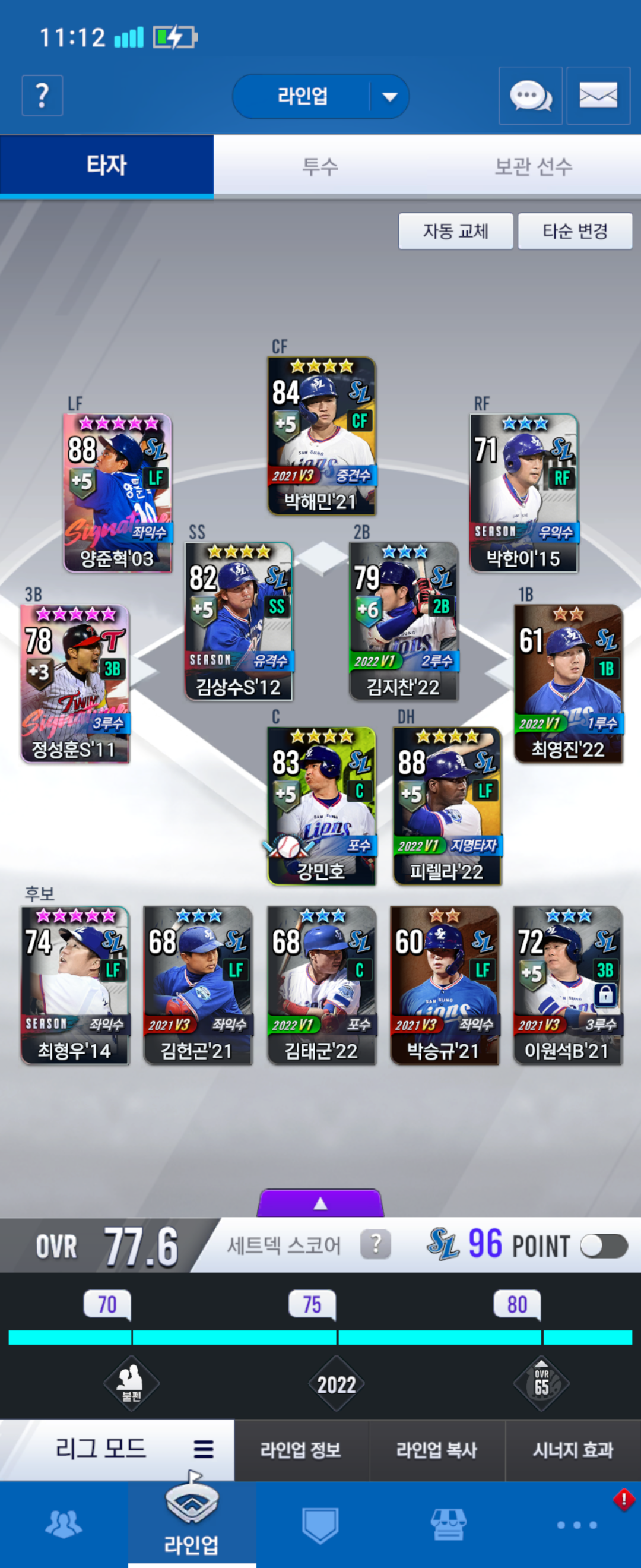Expand the purple up-arrow panel

click(x=320, y=1203)
